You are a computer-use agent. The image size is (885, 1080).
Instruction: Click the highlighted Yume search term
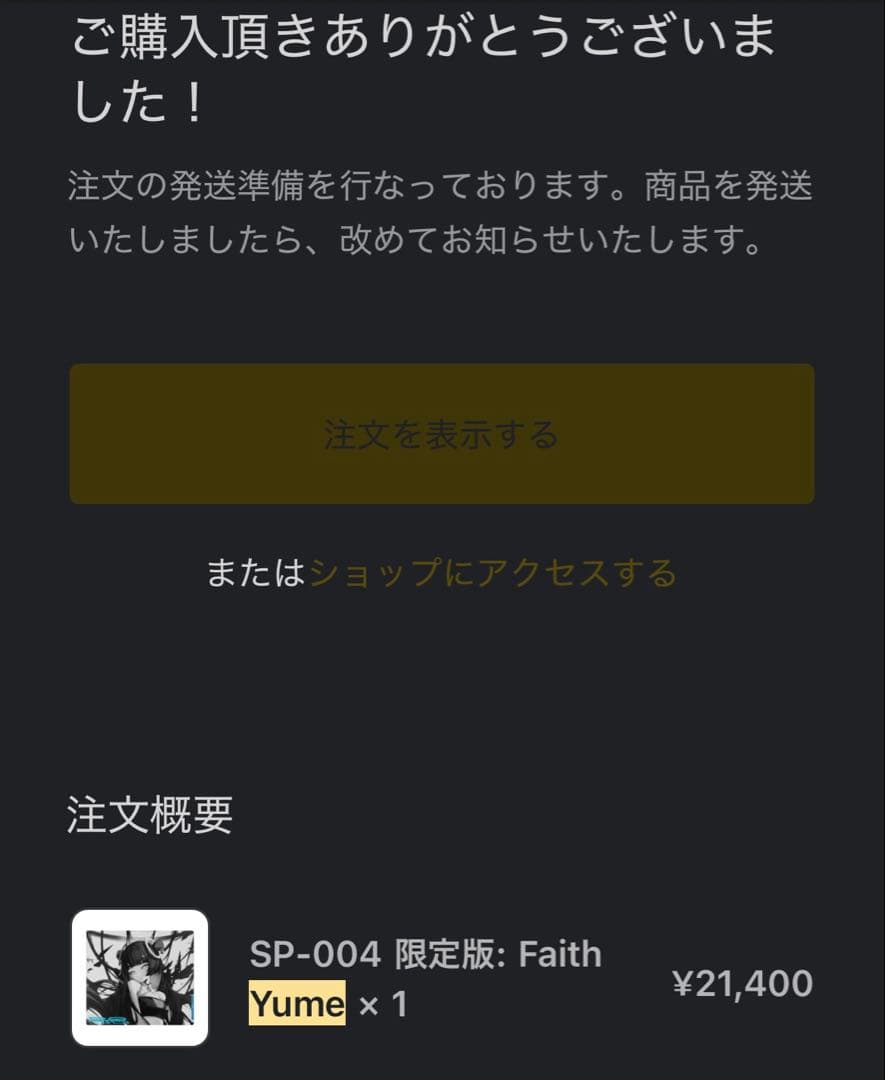pos(295,1005)
